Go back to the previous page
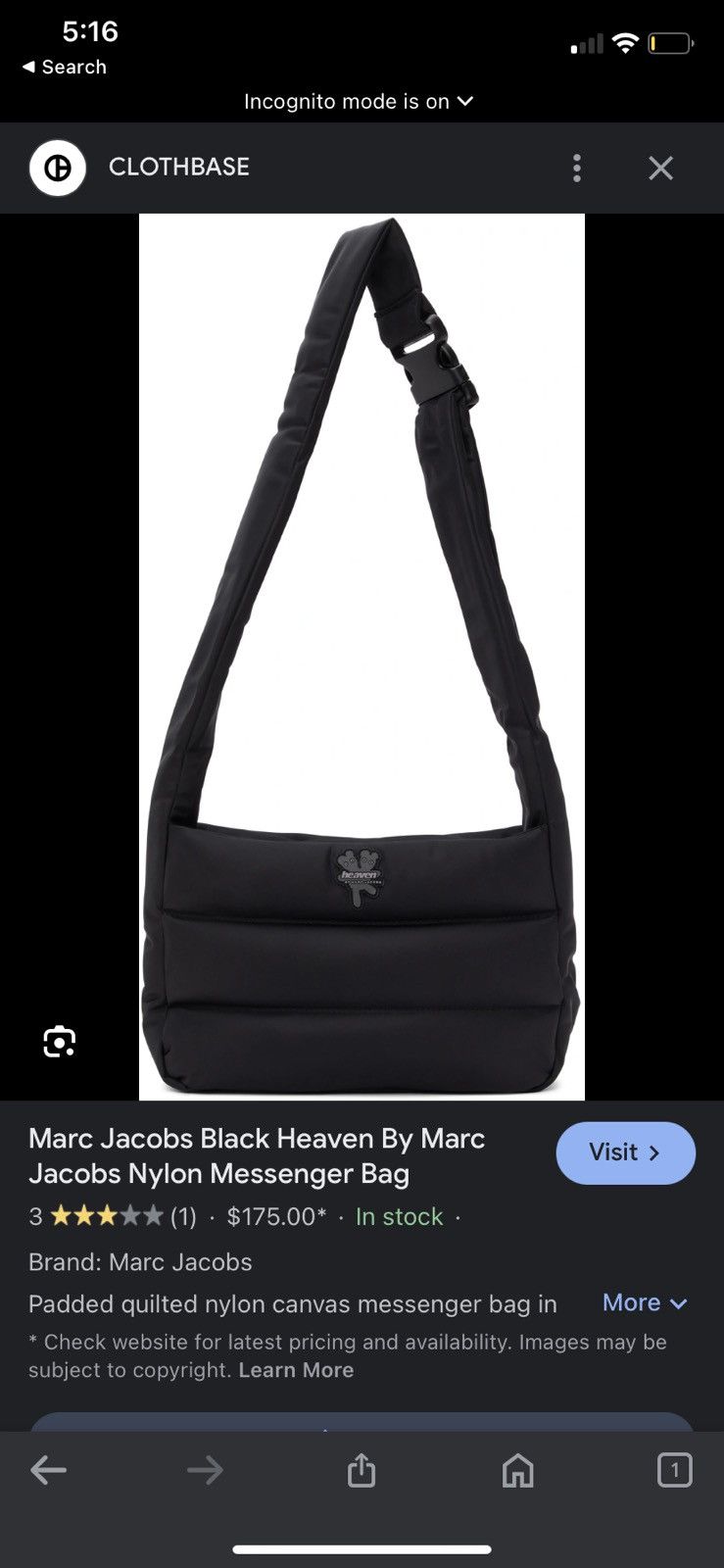The width and height of the screenshot is (724, 1568). 49,1470
